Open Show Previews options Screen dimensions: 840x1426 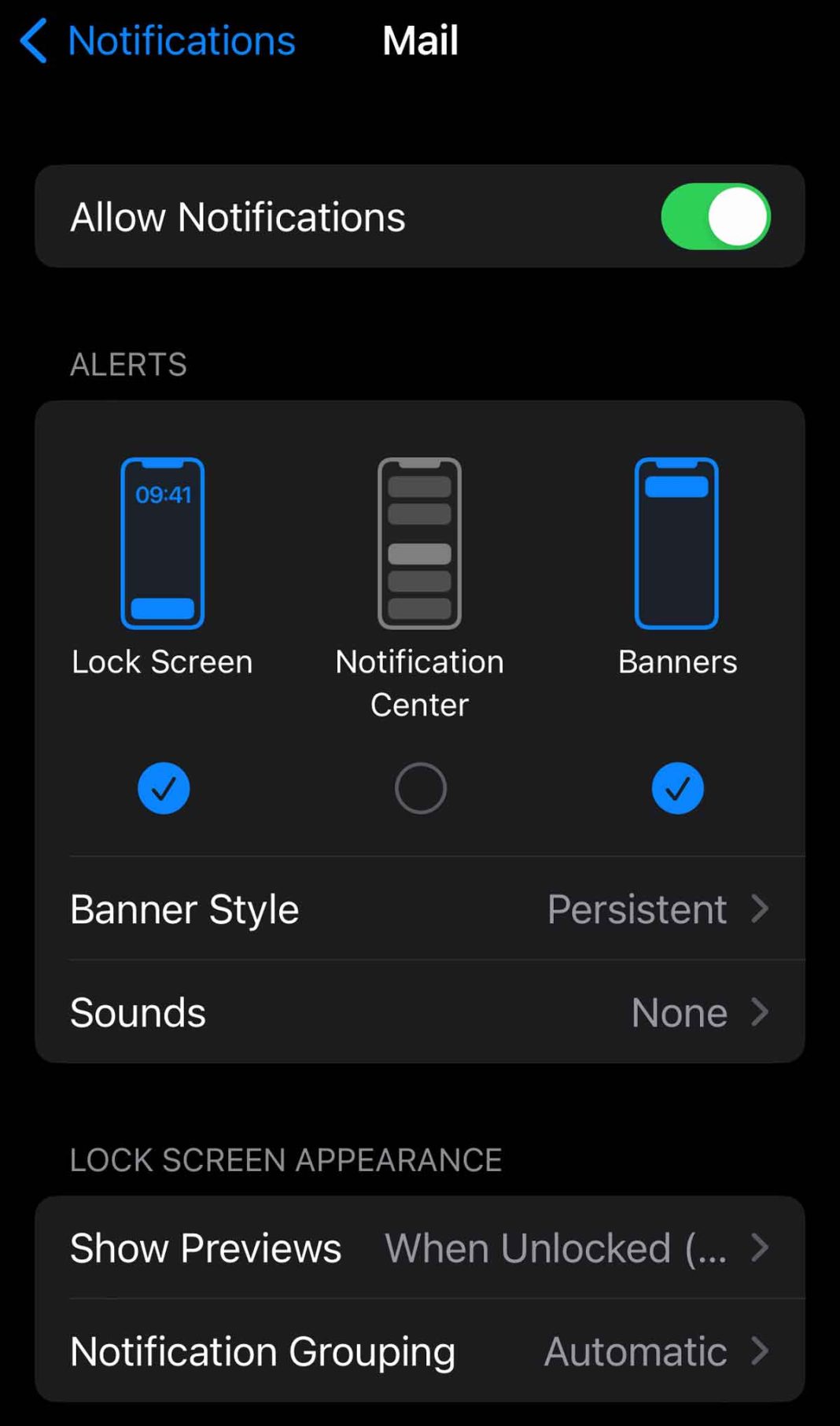420,1248
